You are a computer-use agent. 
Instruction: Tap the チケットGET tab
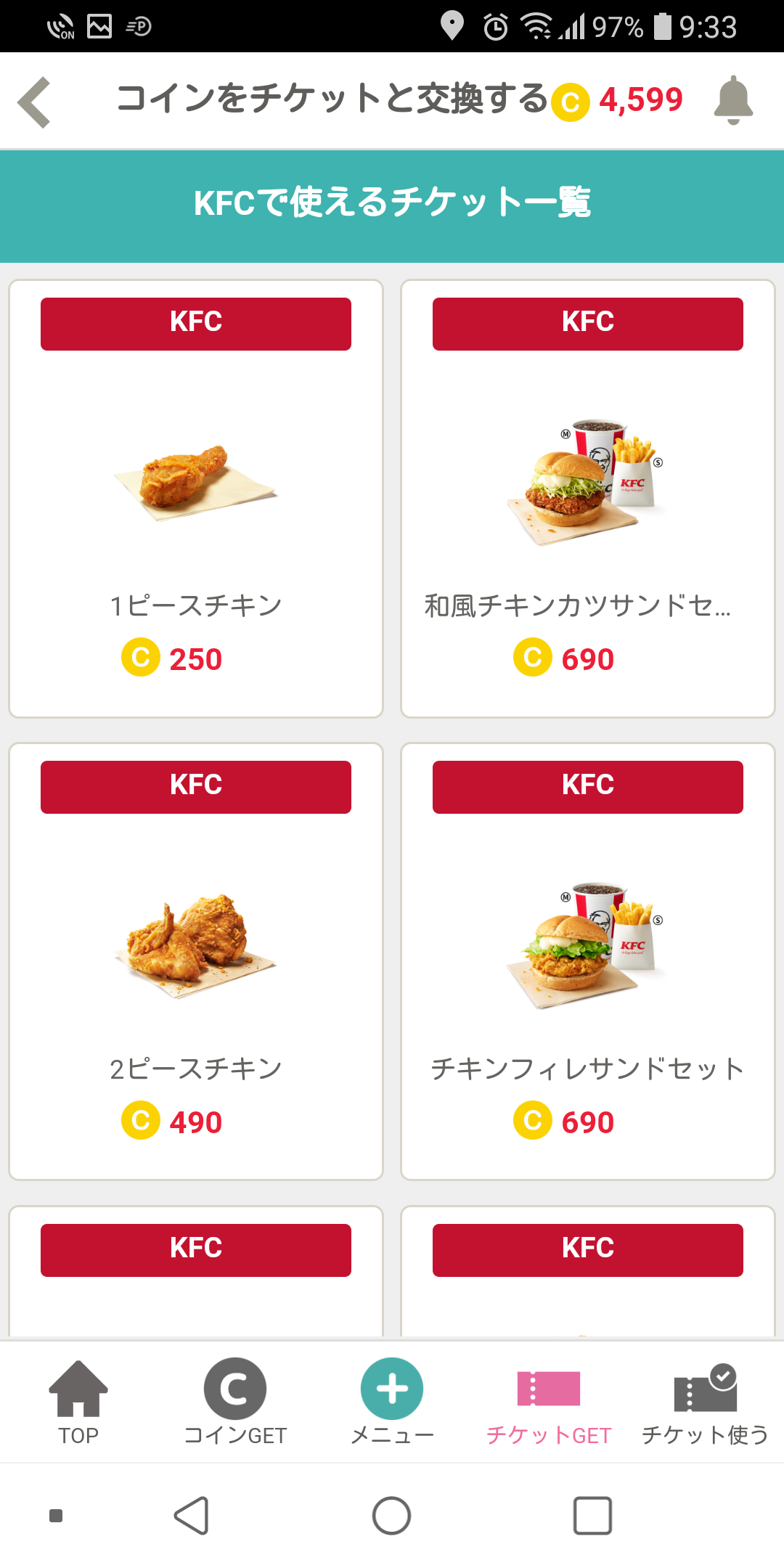(x=549, y=1402)
